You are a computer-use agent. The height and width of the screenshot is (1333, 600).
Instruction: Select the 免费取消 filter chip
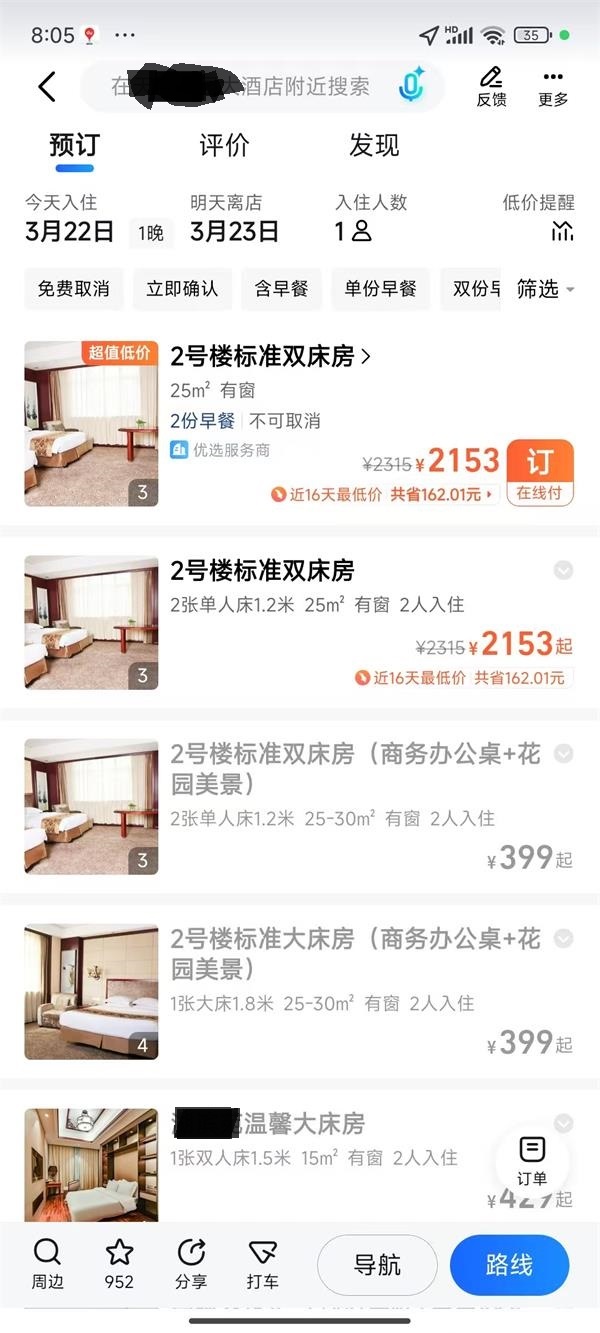click(73, 289)
